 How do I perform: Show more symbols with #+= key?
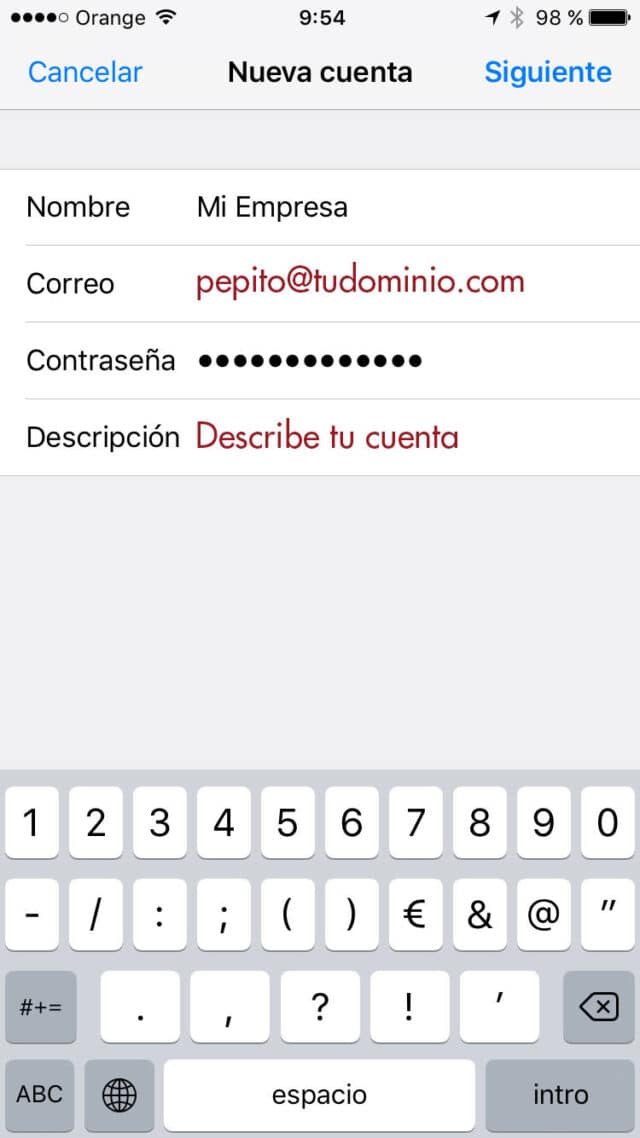(x=41, y=1007)
